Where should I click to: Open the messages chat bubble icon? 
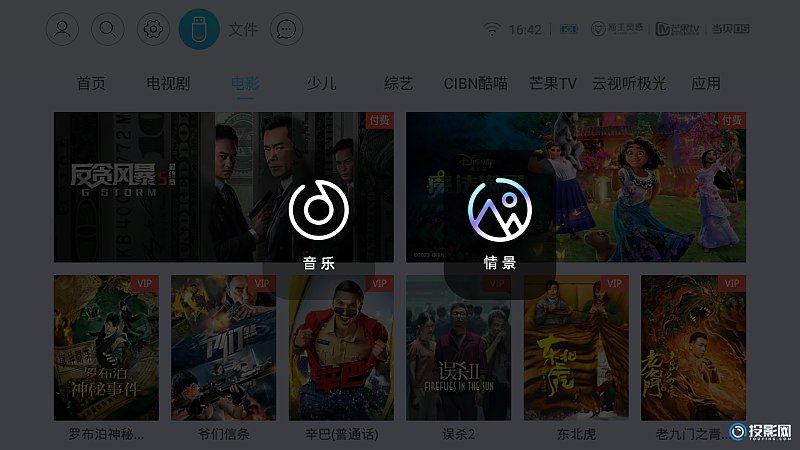[x=287, y=29]
